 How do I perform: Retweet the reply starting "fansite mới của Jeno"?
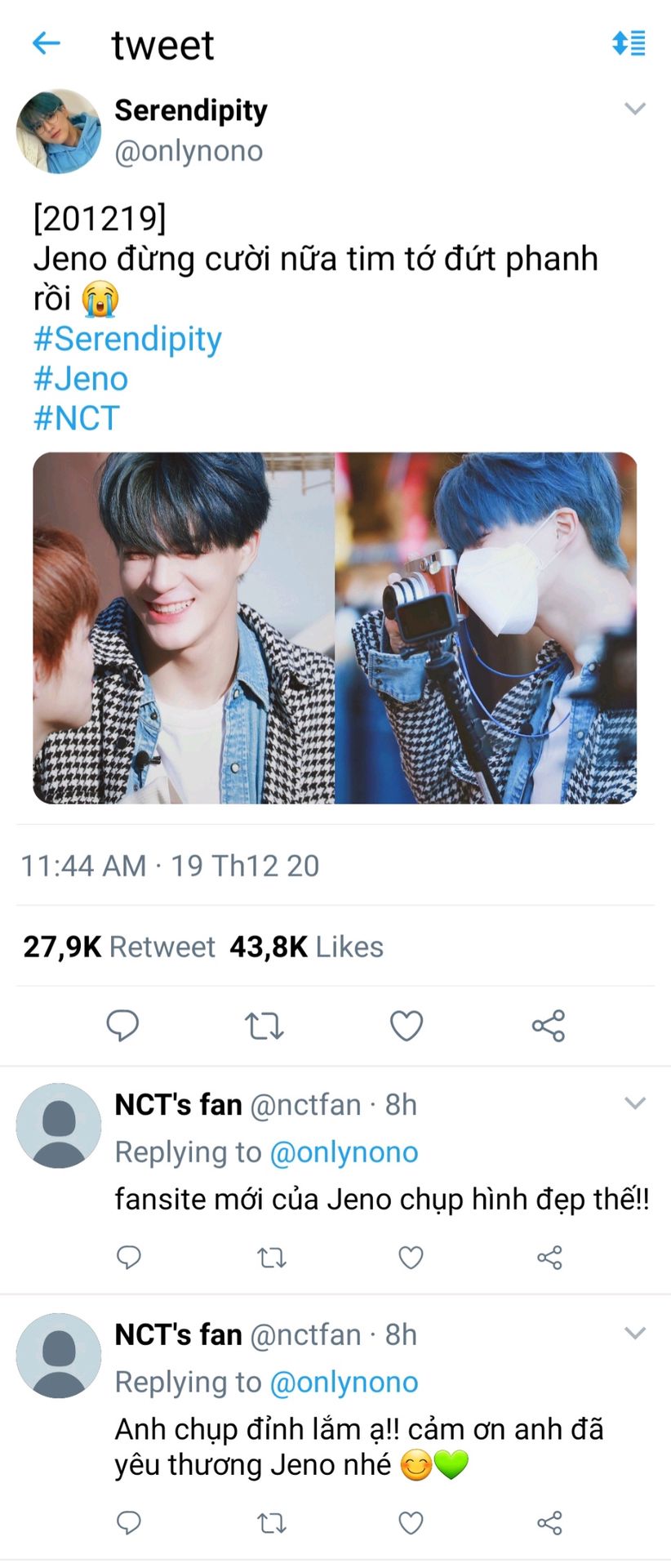coord(272,1258)
